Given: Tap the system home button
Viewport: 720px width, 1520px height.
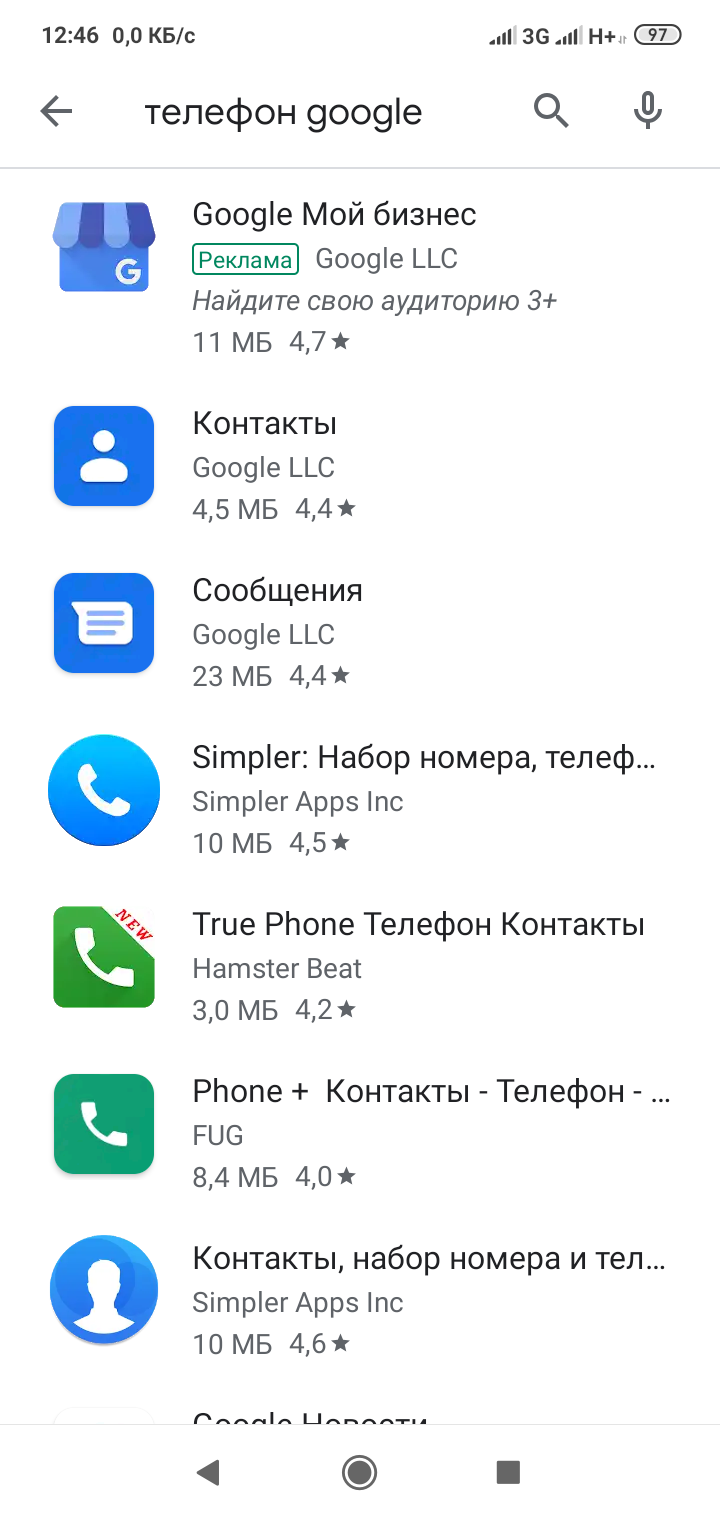Looking at the screenshot, I should [359, 1472].
